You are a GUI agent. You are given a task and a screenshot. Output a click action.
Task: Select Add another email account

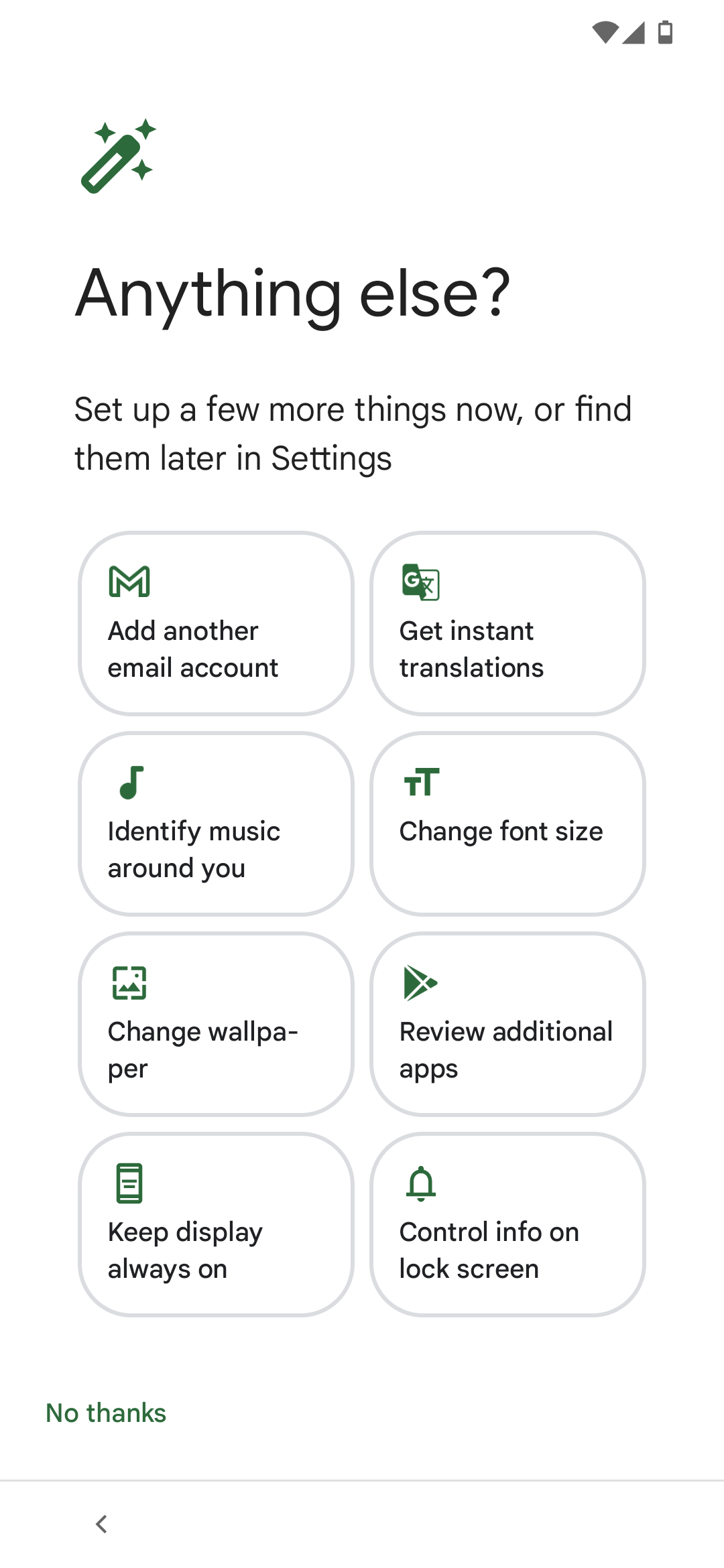[216, 623]
